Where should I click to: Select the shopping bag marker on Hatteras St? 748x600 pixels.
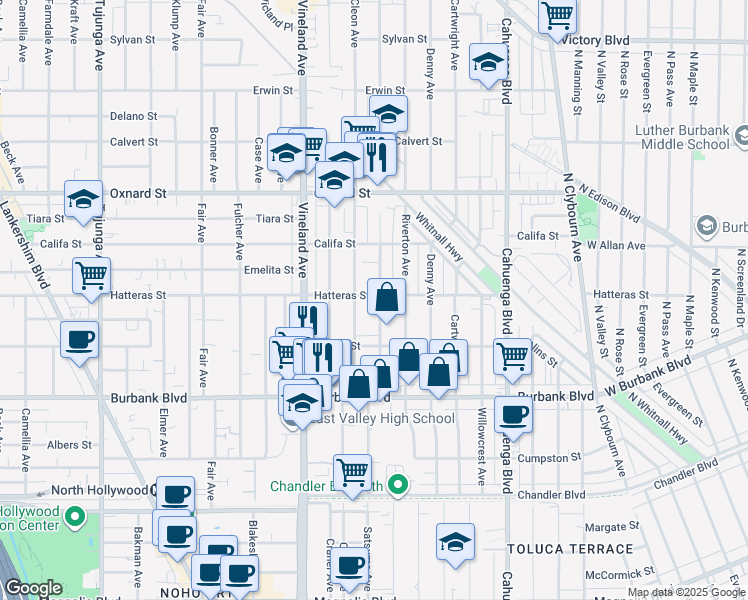click(x=387, y=297)
